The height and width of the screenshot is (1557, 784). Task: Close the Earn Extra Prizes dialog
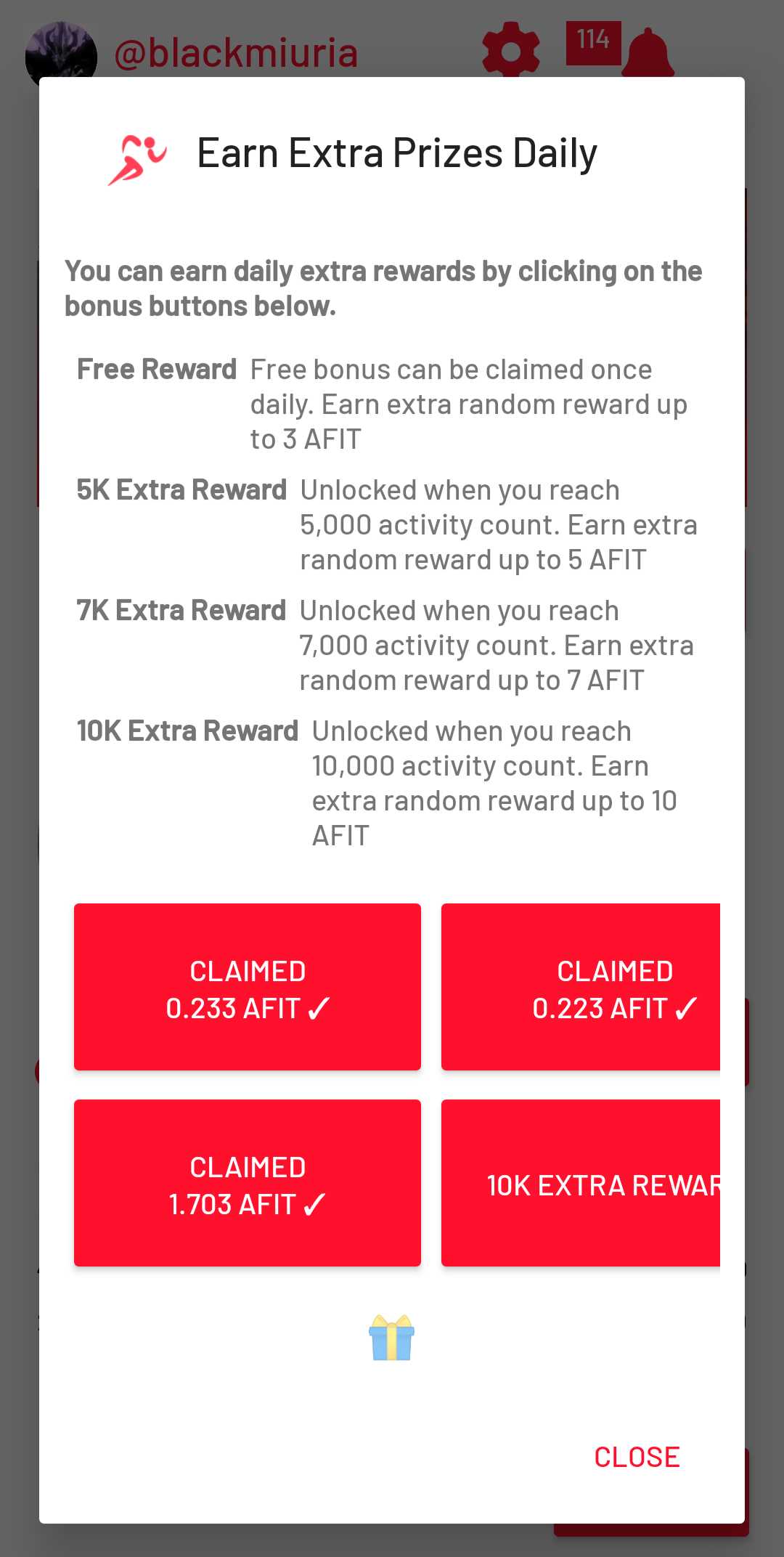(x=637, y=1457)
